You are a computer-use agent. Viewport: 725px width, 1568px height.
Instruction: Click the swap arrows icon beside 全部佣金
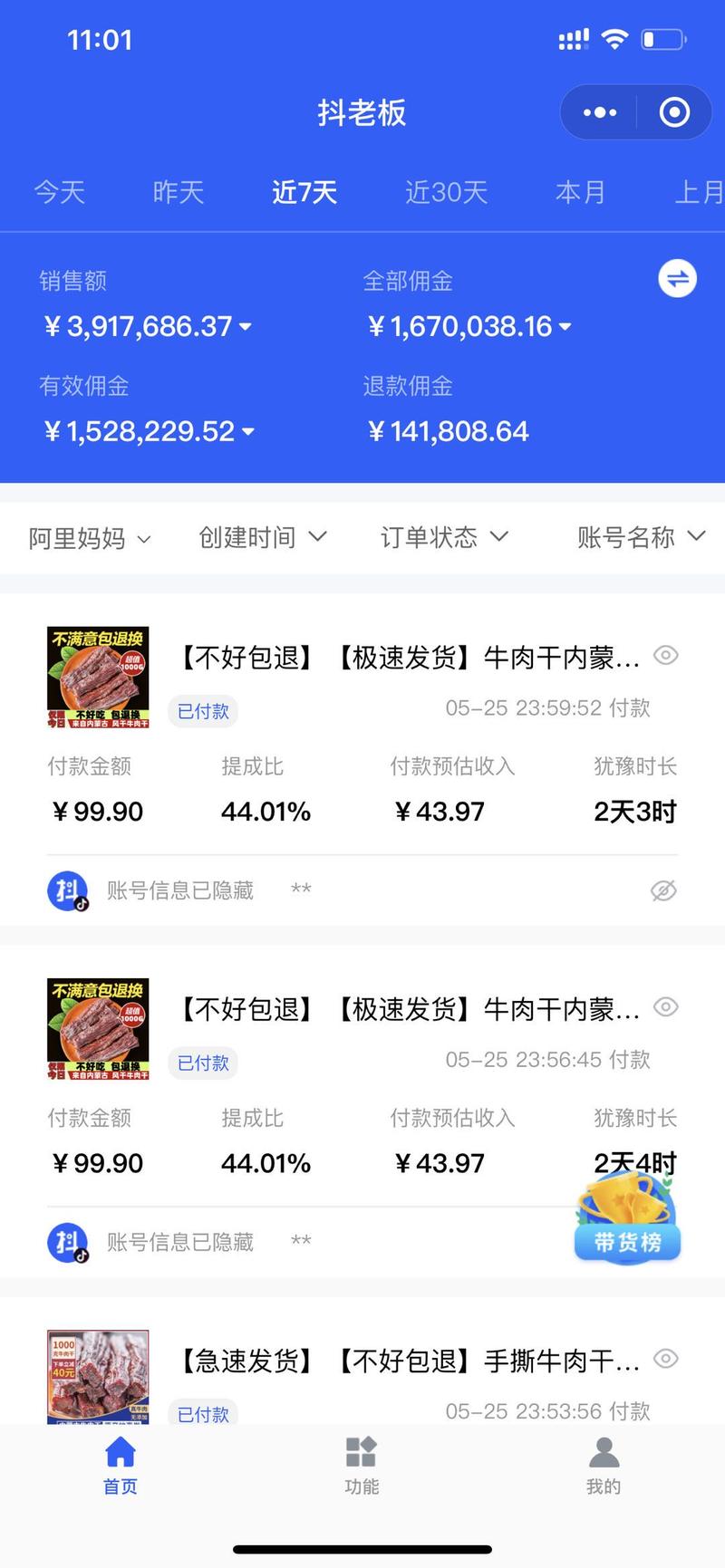[677, 279]
